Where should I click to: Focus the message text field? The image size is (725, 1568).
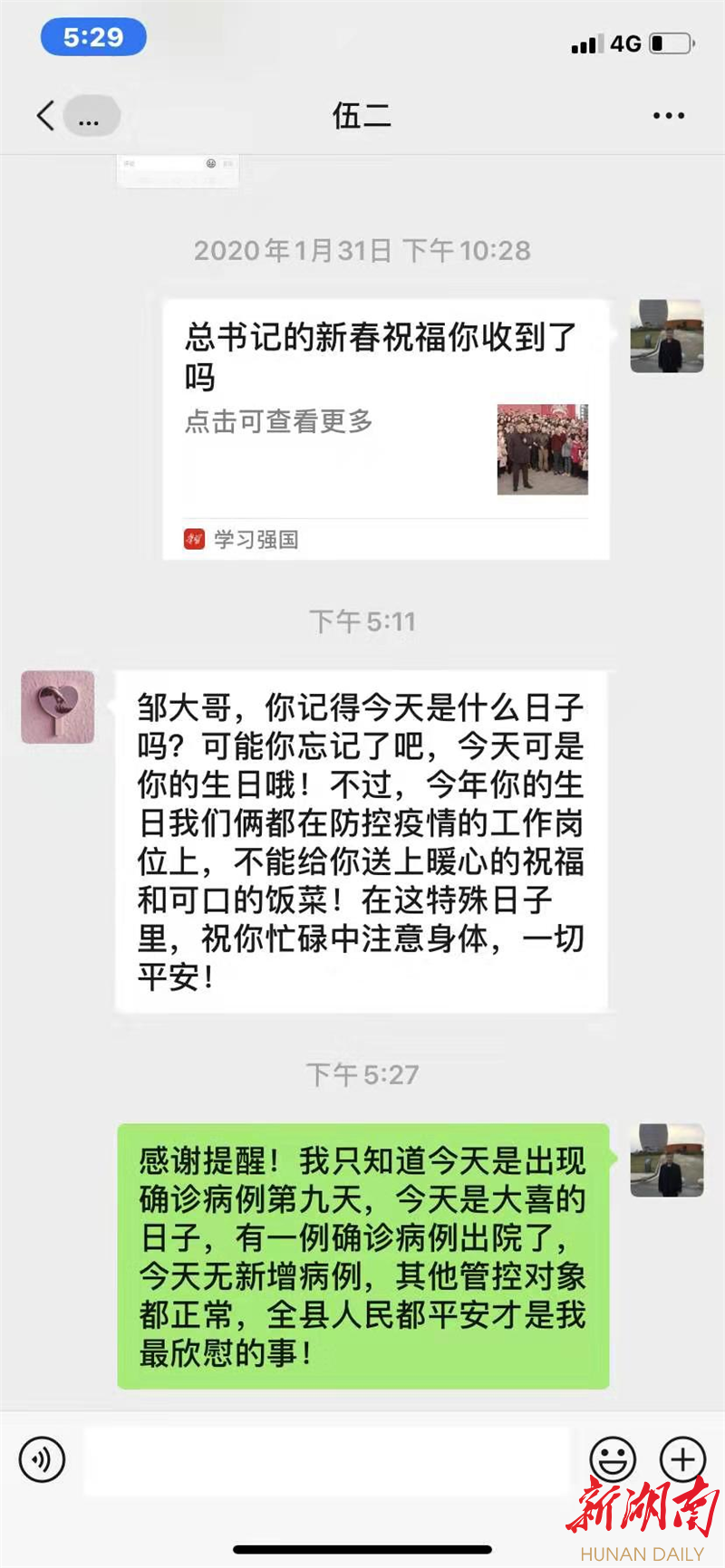326,1461
